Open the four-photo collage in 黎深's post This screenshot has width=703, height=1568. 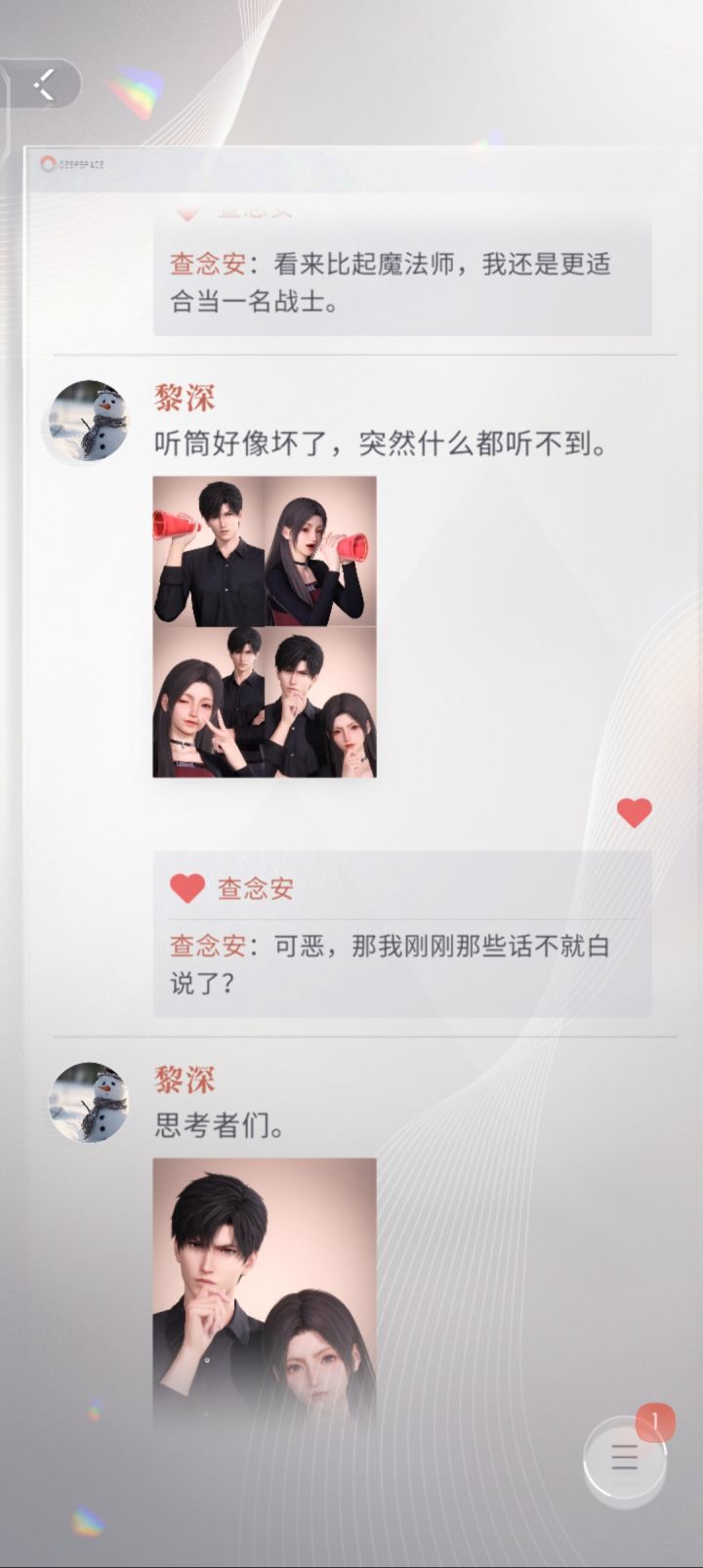click(265, 626)
